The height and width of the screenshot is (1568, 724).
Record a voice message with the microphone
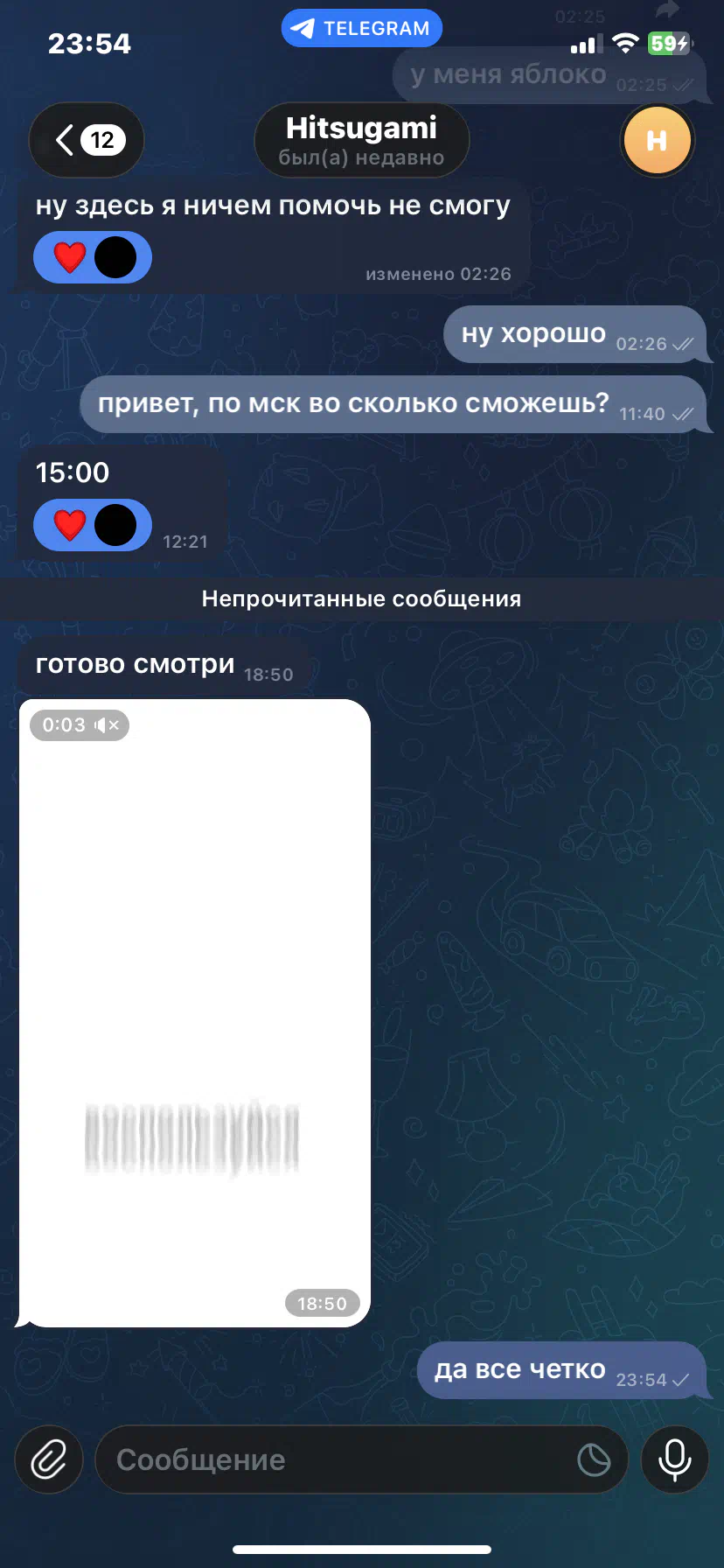coord(674,1459)
